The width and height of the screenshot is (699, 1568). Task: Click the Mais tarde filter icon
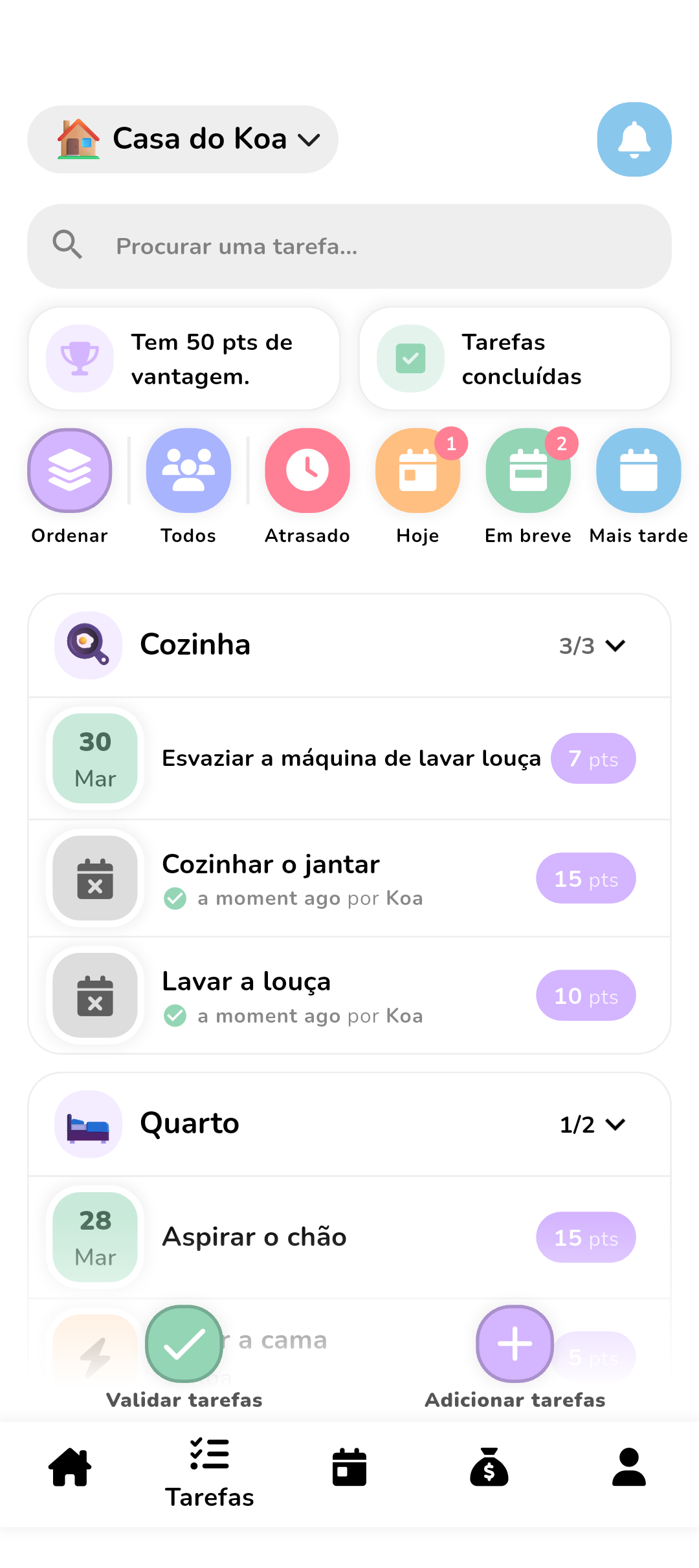tap(638, 470)
